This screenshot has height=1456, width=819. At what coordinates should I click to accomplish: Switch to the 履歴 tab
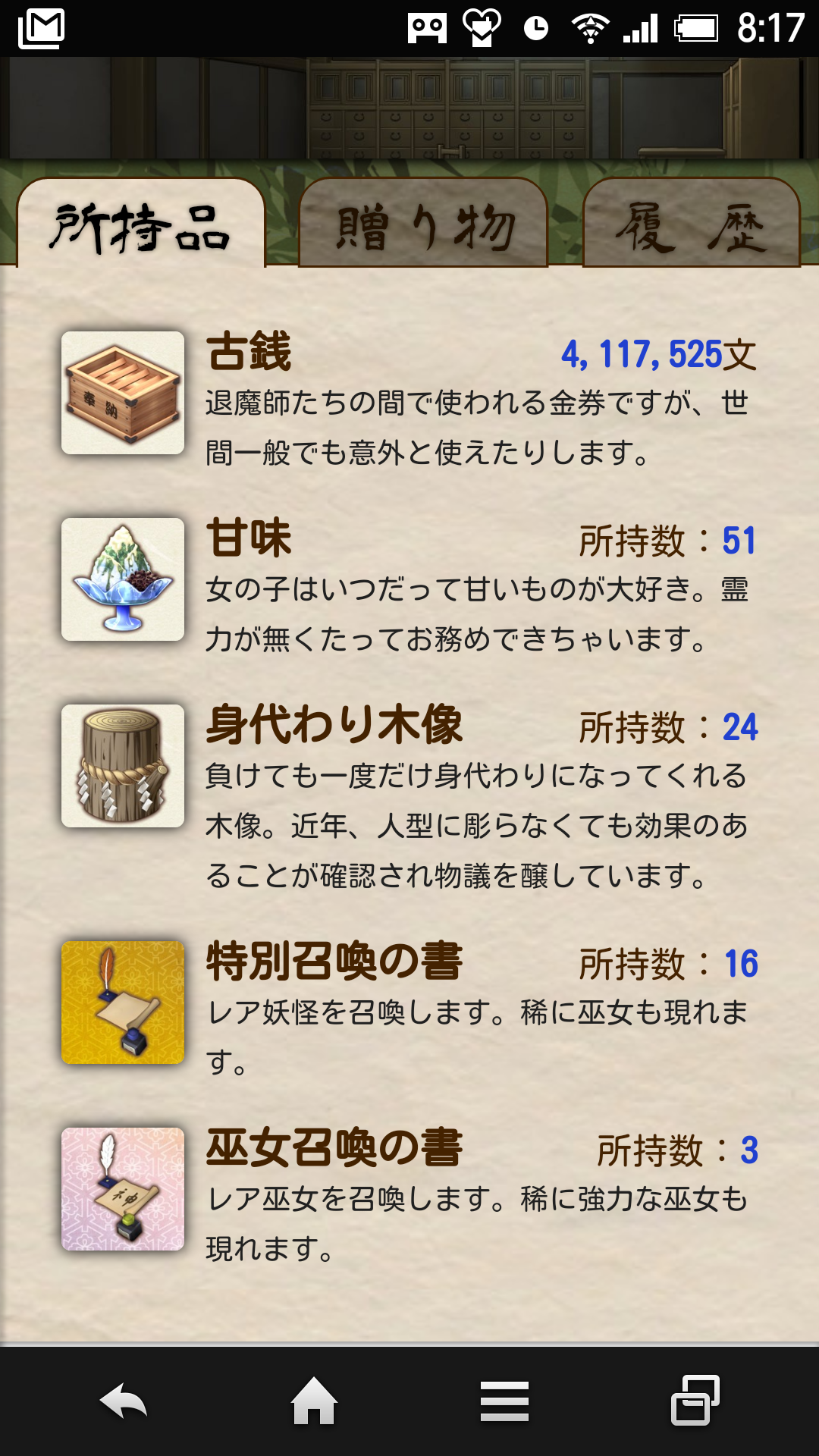pos(691,224)
